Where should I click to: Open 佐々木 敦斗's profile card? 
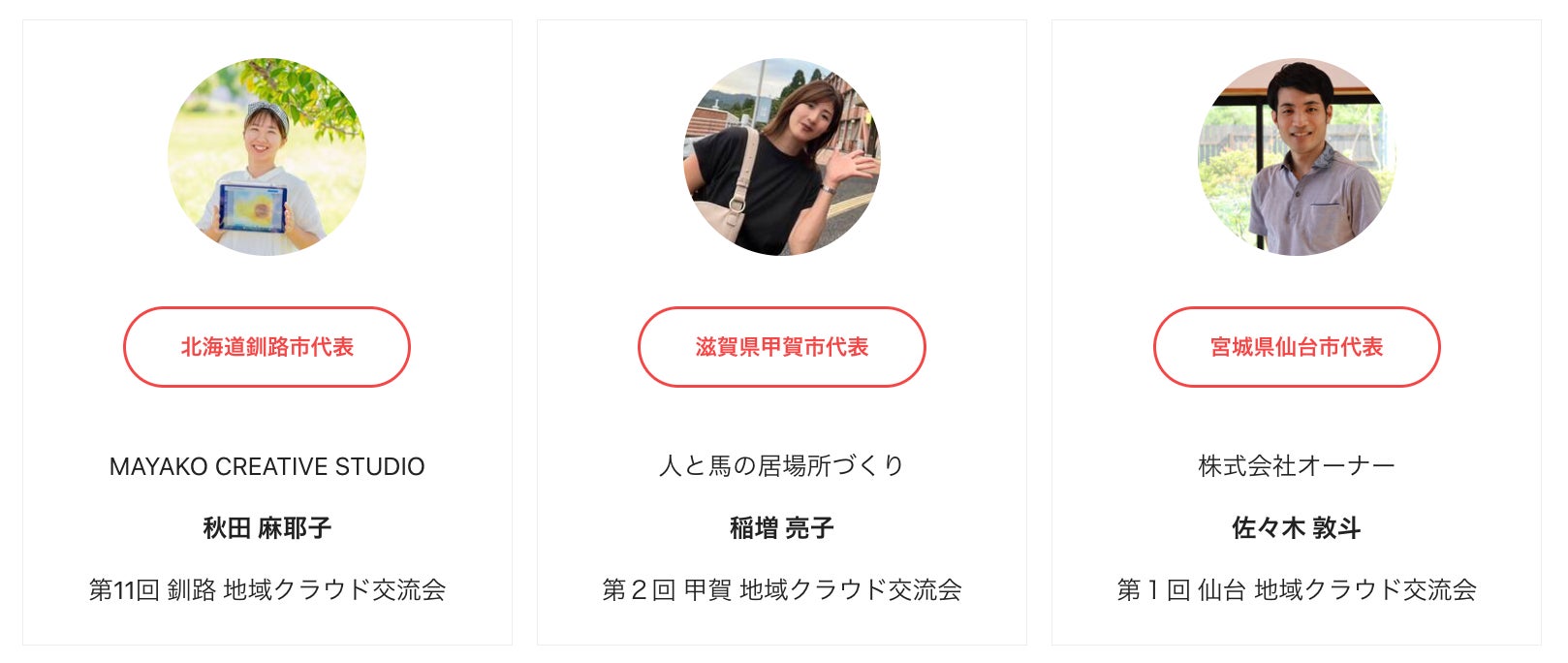click(1297, 332)
